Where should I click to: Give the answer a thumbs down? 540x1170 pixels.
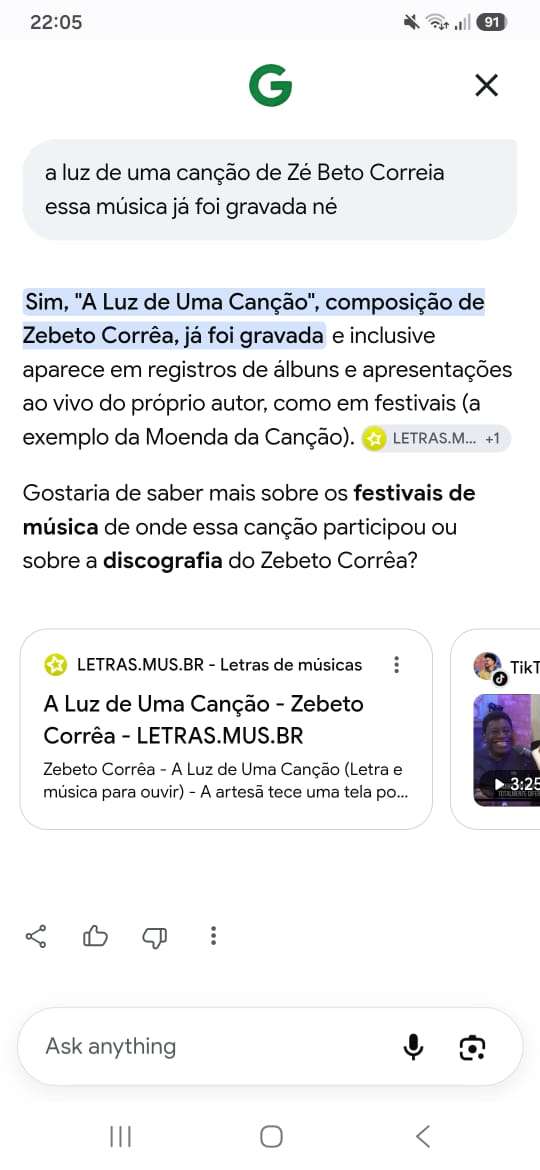click(x=154, y=936)
